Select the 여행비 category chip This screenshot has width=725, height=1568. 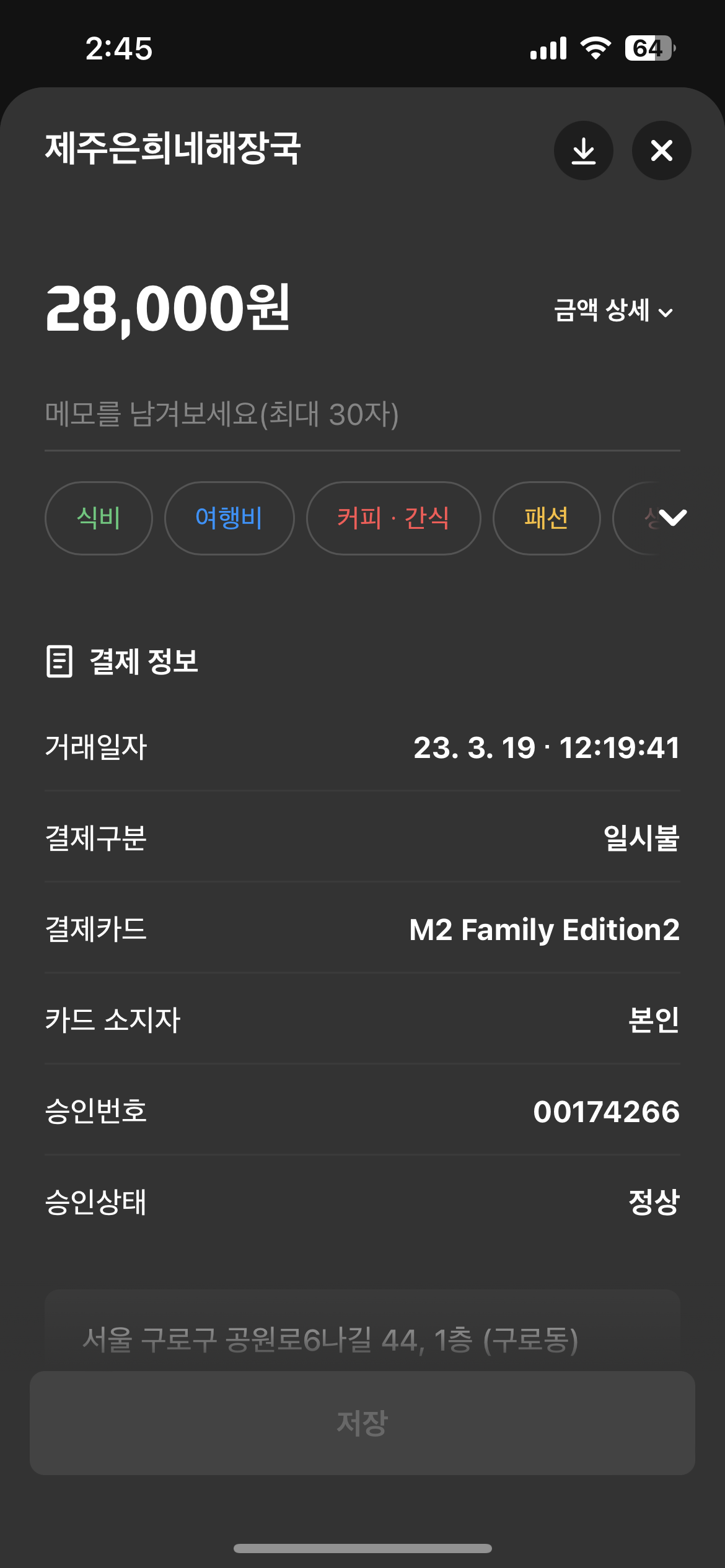tap(229, 518)
